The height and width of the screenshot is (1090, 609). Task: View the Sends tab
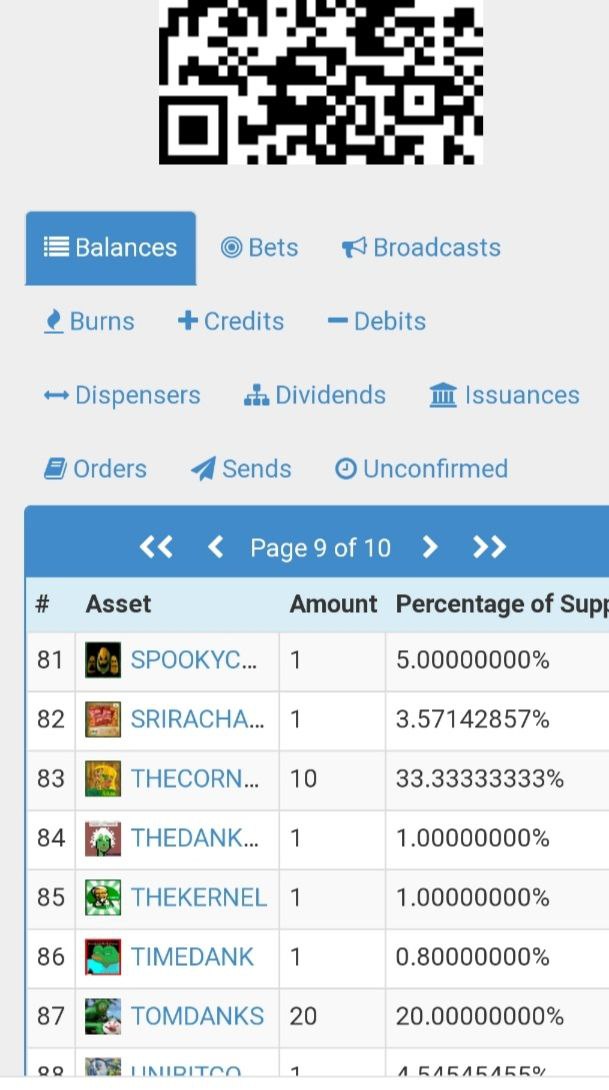[241, 469]
